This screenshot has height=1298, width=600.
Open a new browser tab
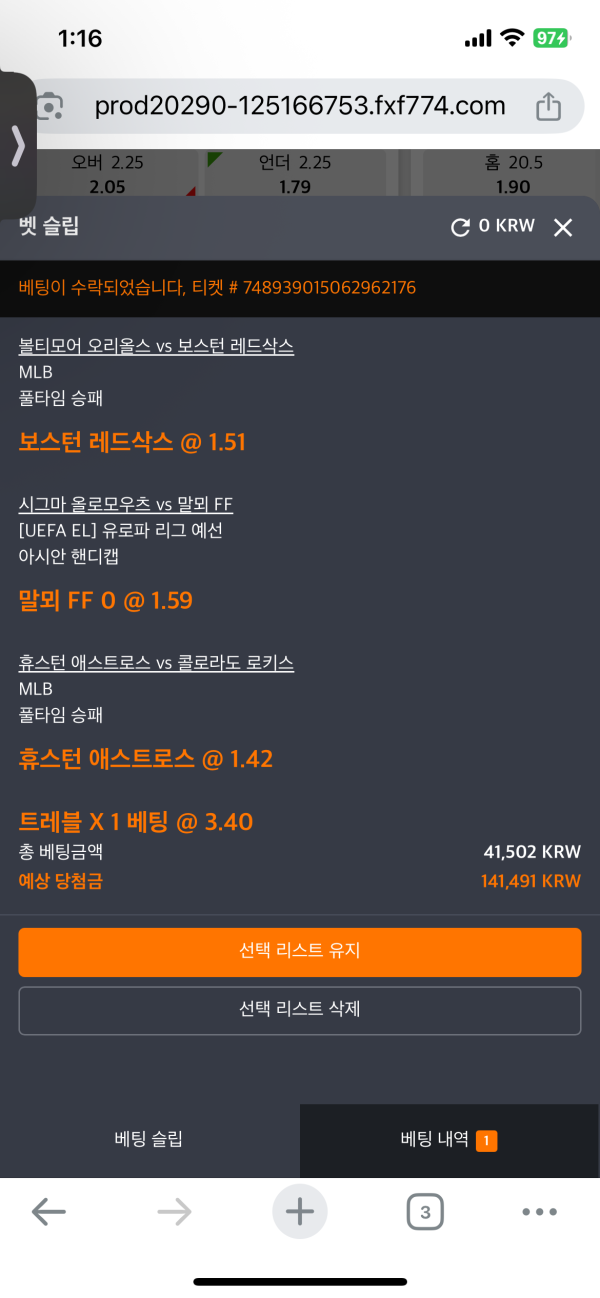tap(300, 1212)
